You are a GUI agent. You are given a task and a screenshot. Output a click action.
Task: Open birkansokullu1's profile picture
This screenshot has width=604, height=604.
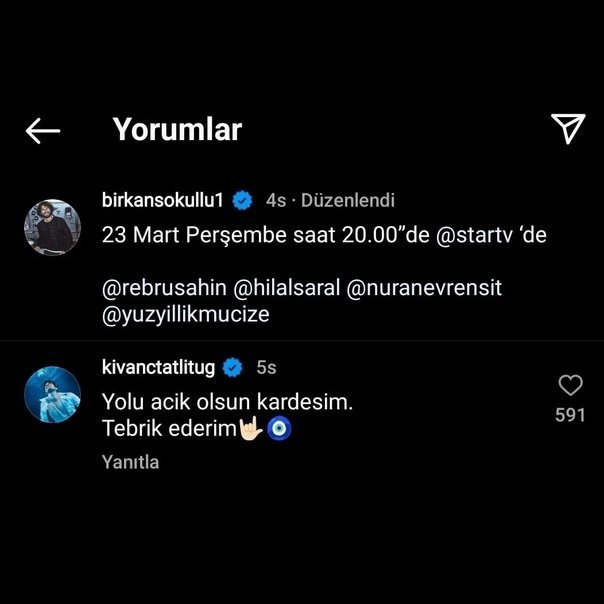52,227
